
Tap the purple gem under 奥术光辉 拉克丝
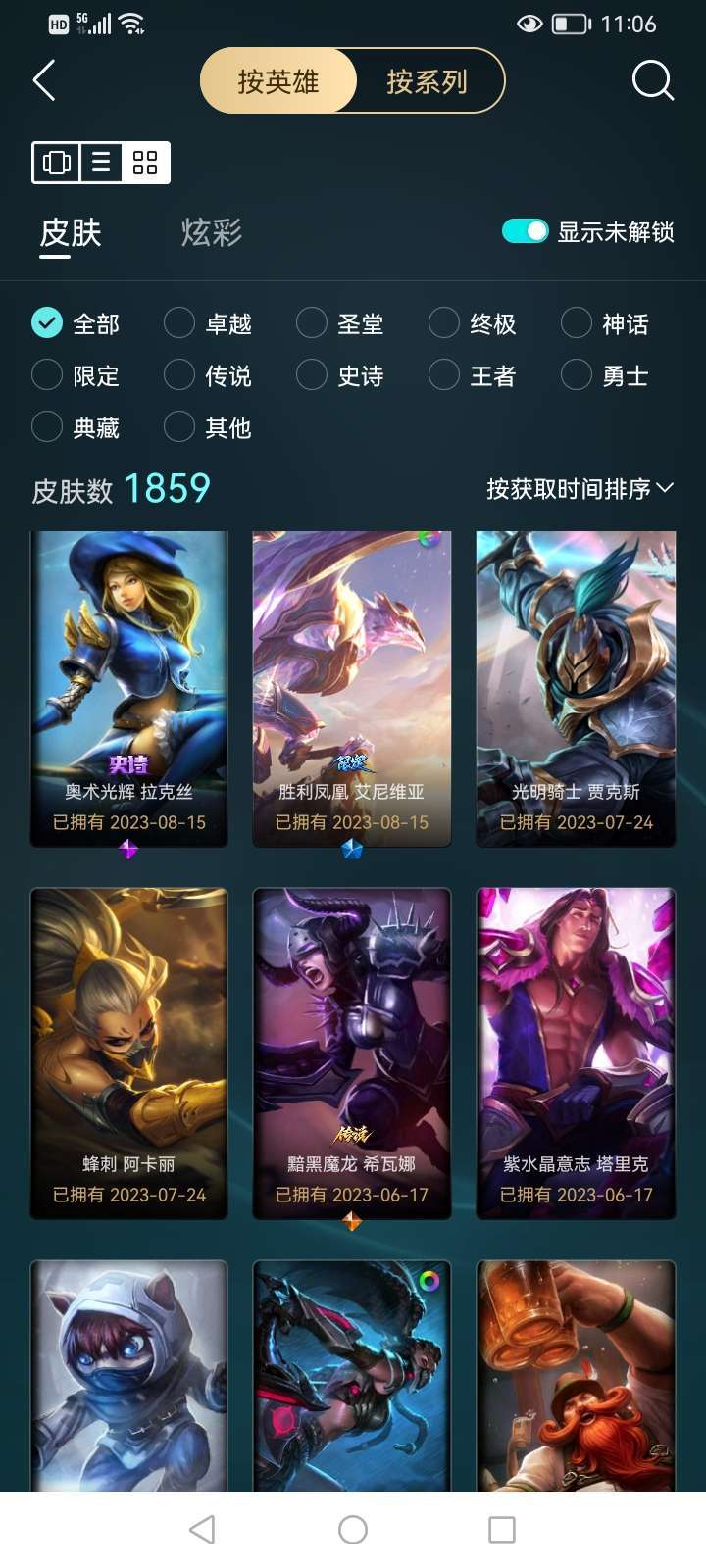click(128, 851)
